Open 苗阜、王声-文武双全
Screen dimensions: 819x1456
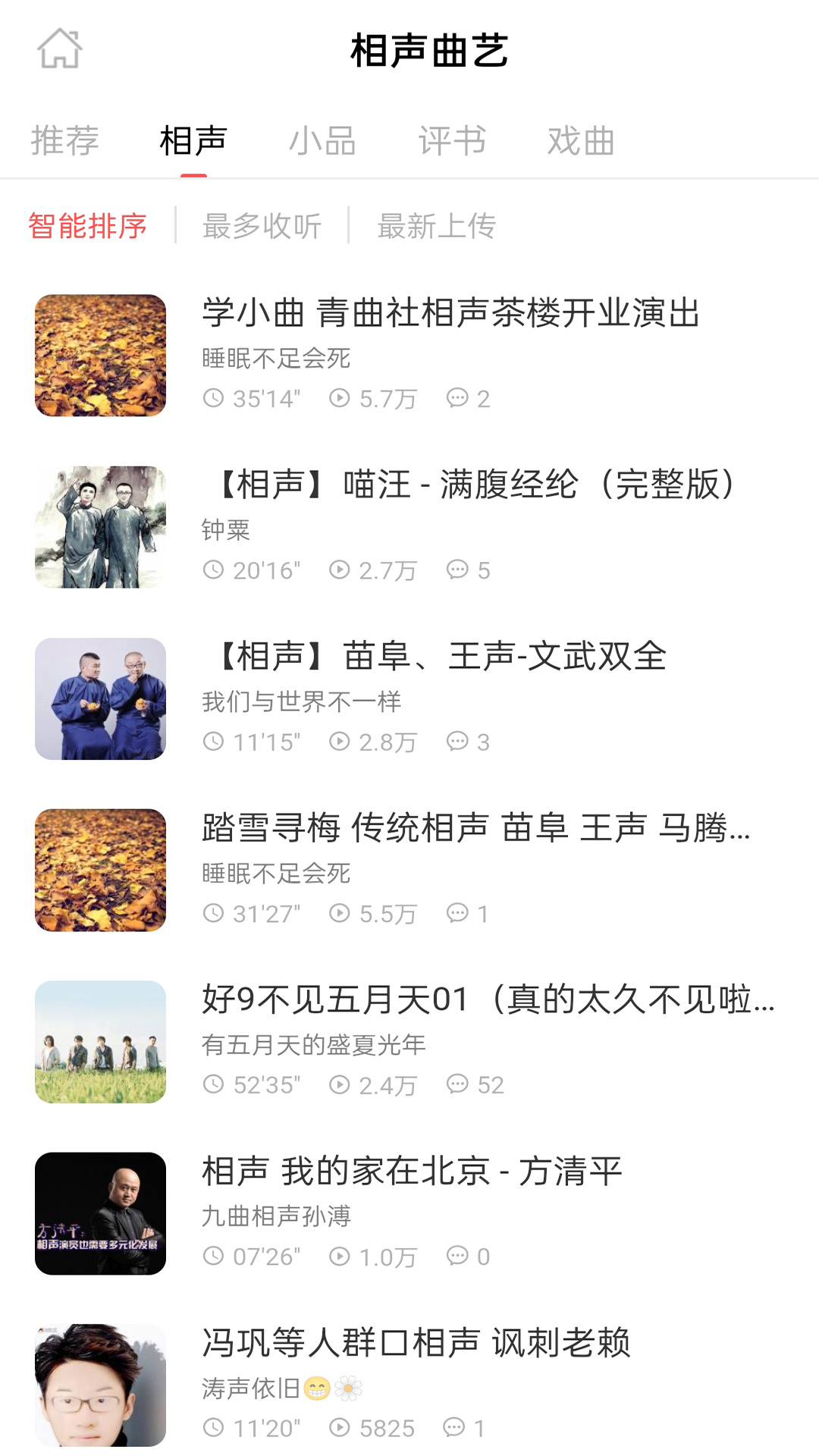coord(440,657)
